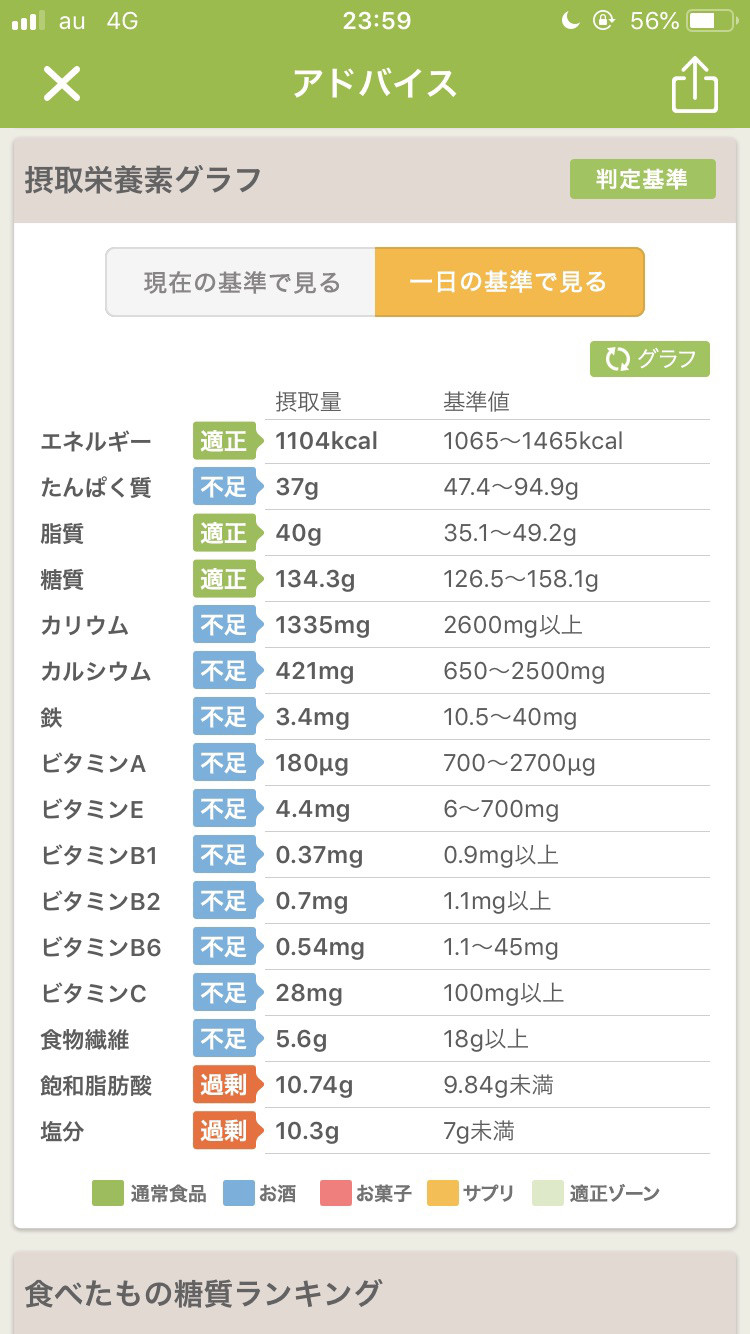Open the 判定基準 button

[x=642, y=179]
